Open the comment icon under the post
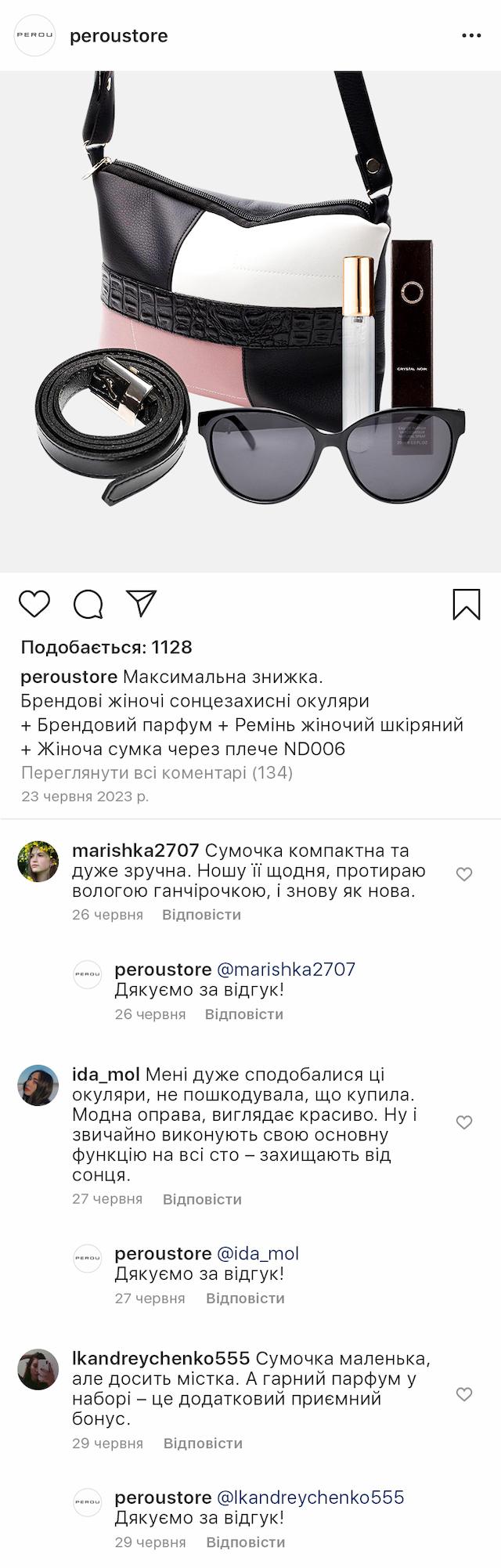The width and height of the screenshot is (501, 1568). pyautogui.click(x=88, y=604)
